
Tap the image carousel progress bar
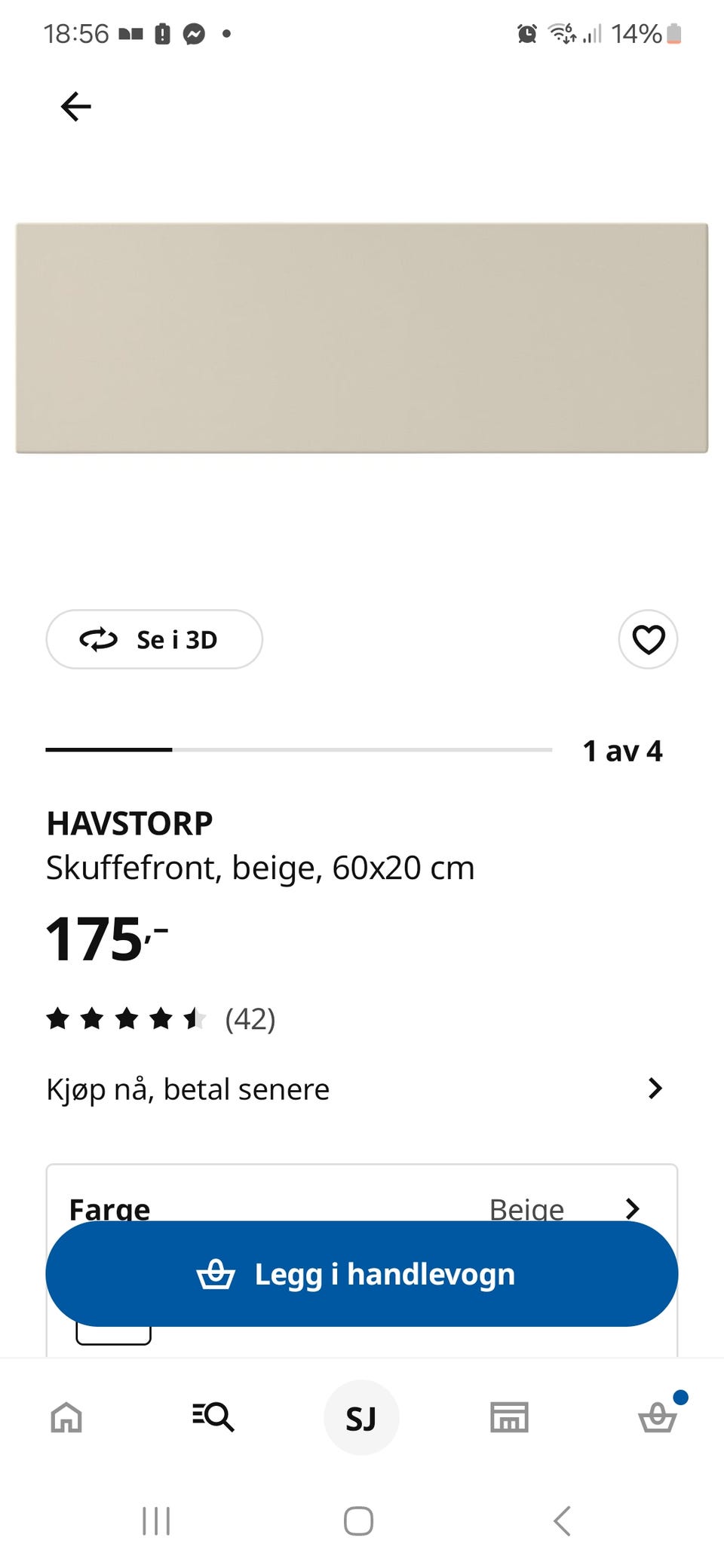click(298, 749)
